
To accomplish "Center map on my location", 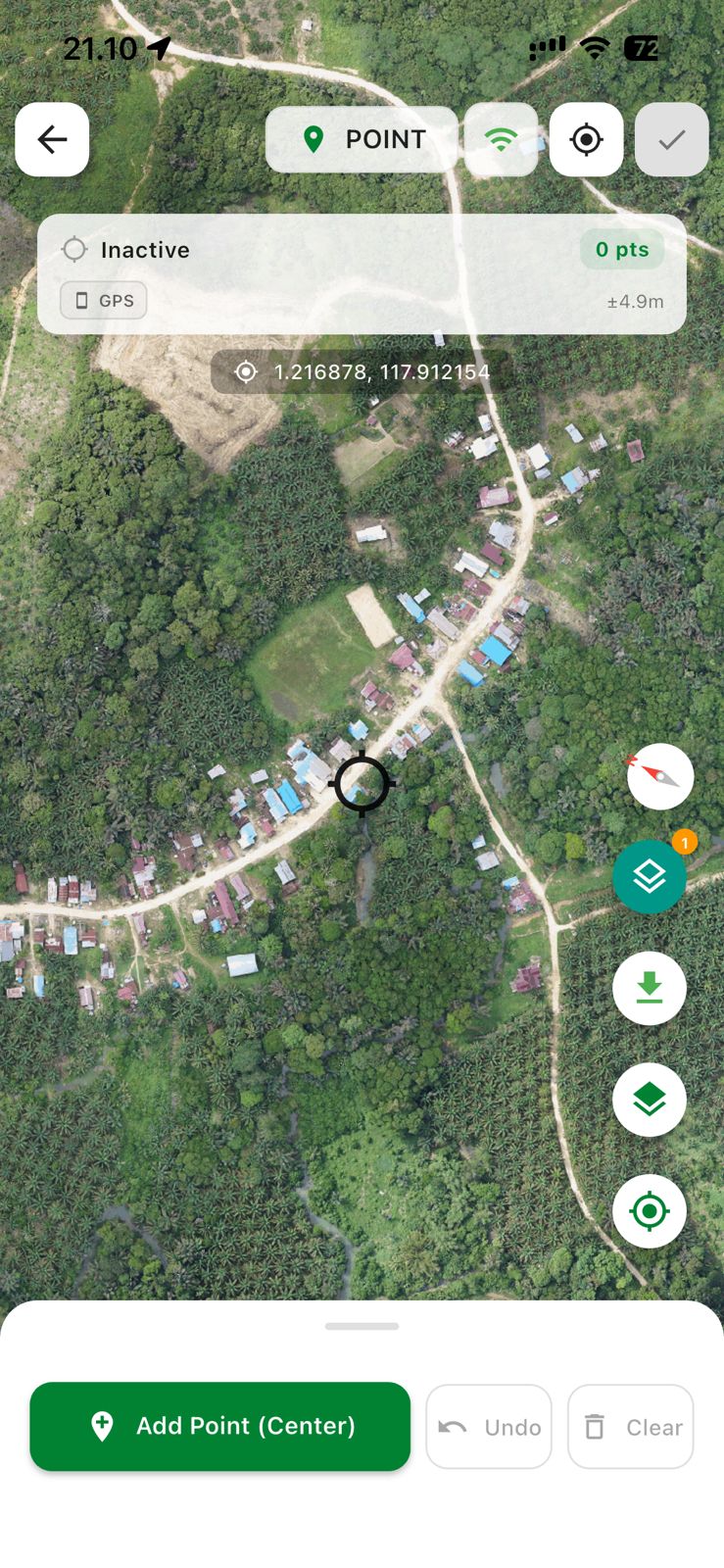I will 650,1211.
